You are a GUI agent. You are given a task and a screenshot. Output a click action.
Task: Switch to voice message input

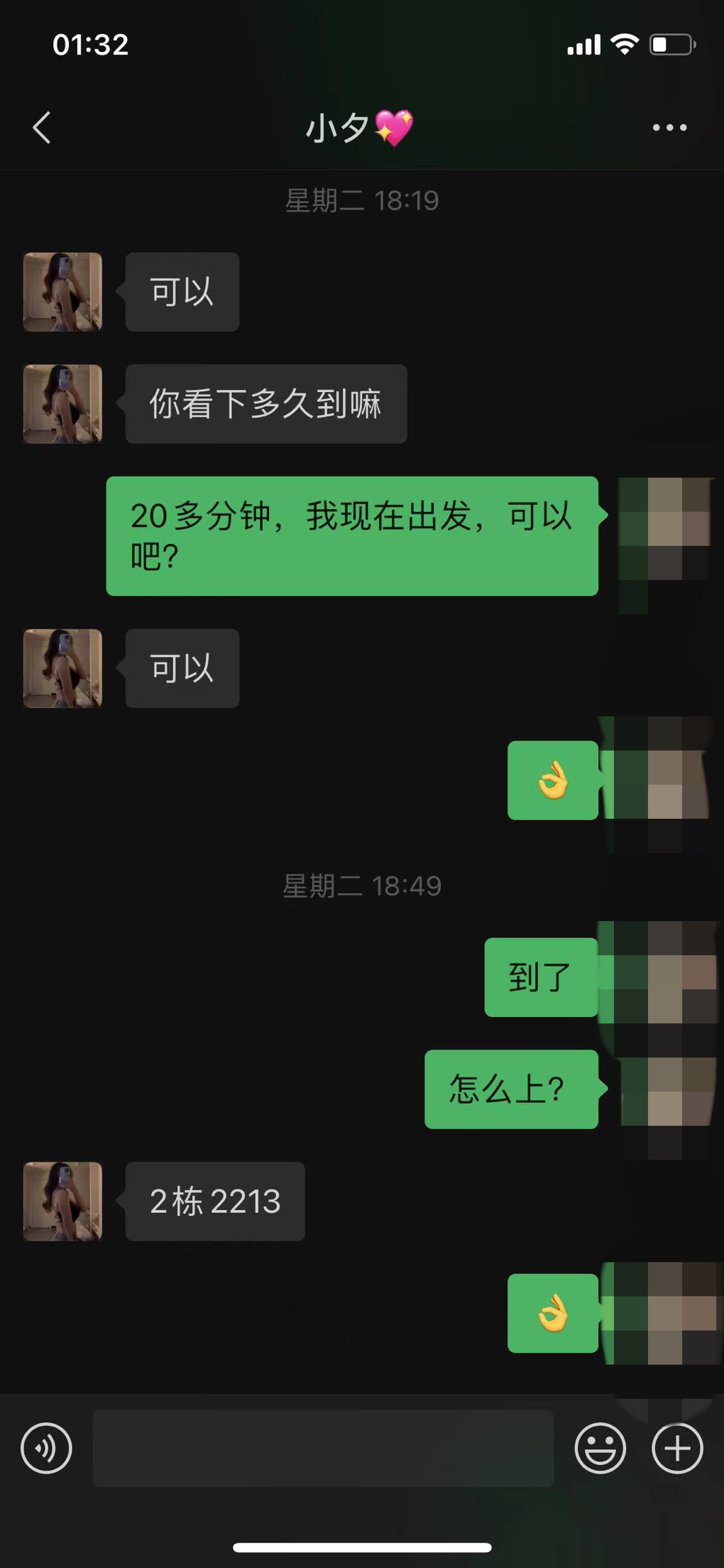[x=46, y=1448]
